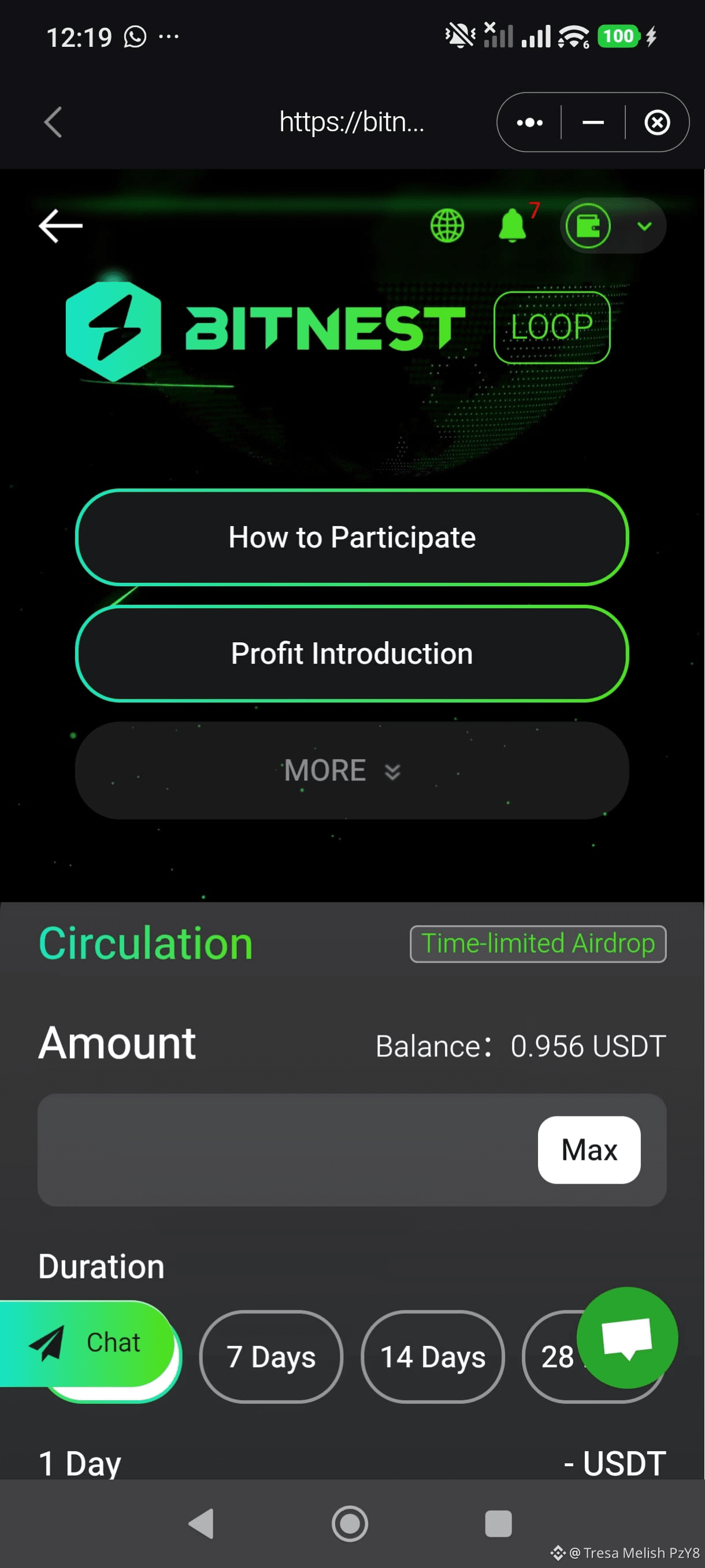Screen dimensions: 705x1568
Task: Select the 7 Days duration
Action: pyautogui.click(x=270, y=1356)
